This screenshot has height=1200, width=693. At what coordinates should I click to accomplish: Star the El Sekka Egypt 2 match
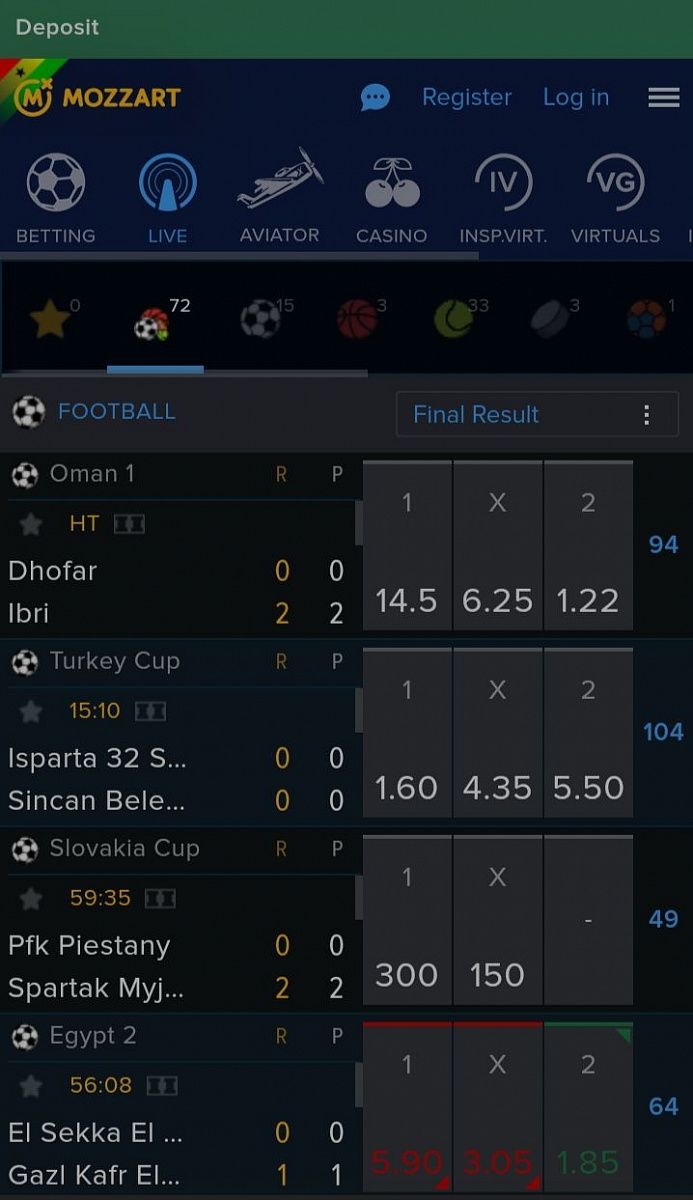[31, 1085]
